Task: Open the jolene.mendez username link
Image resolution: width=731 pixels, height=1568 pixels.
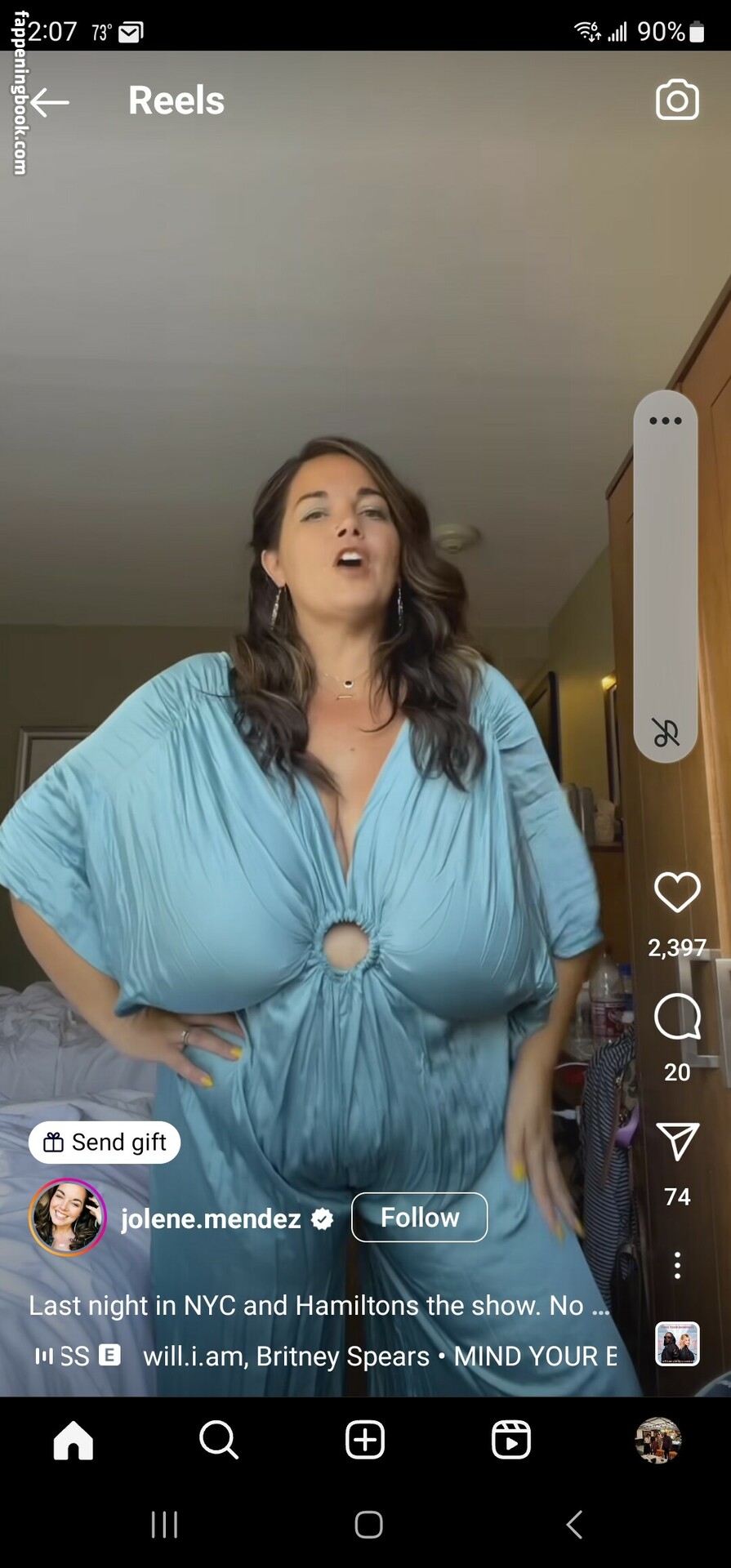Action: (x=211, y=1219)
